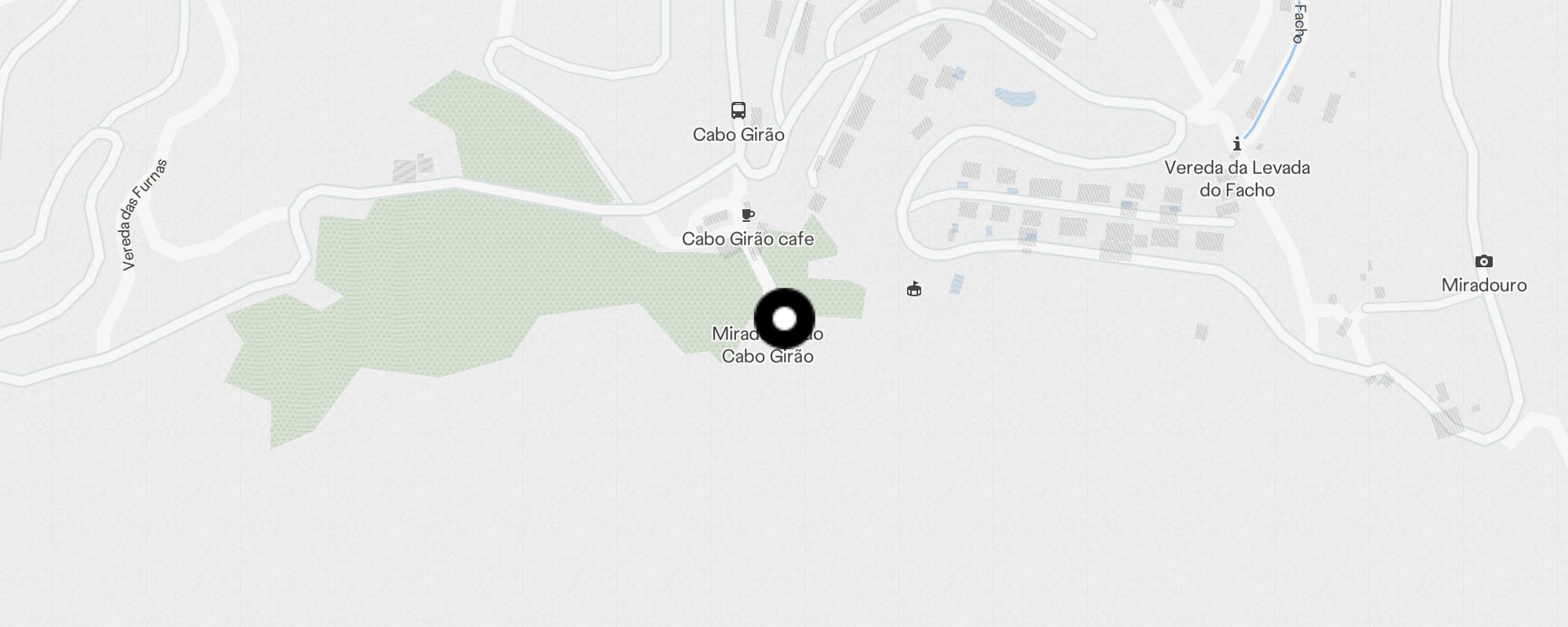Tap the black location marker pin
This screenshot has height=627, width=1568.
785,319
